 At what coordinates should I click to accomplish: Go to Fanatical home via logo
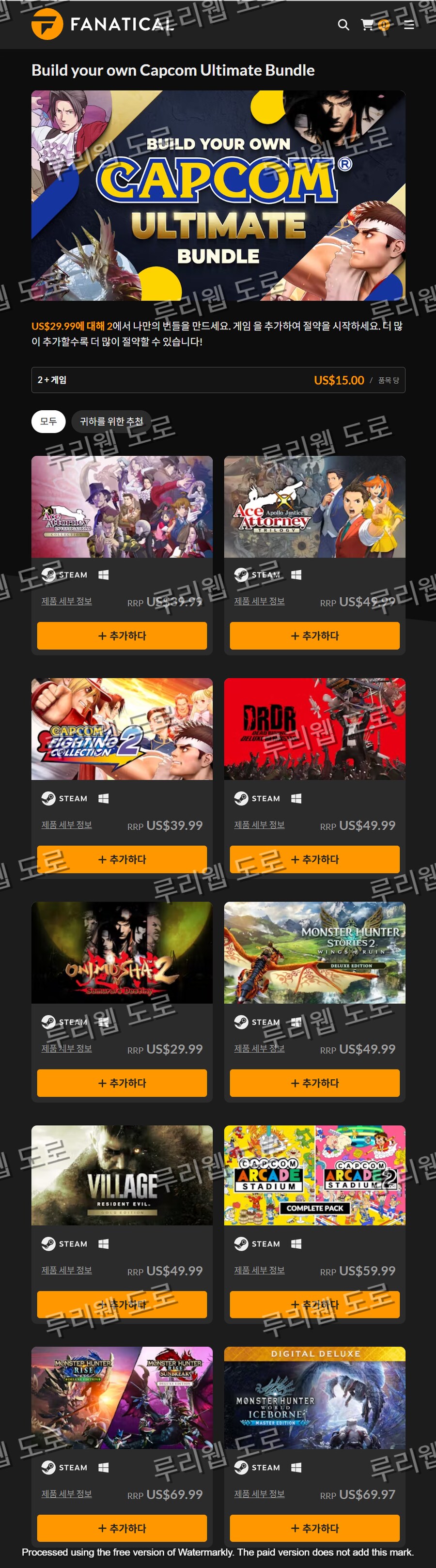[x=102, y=24]
